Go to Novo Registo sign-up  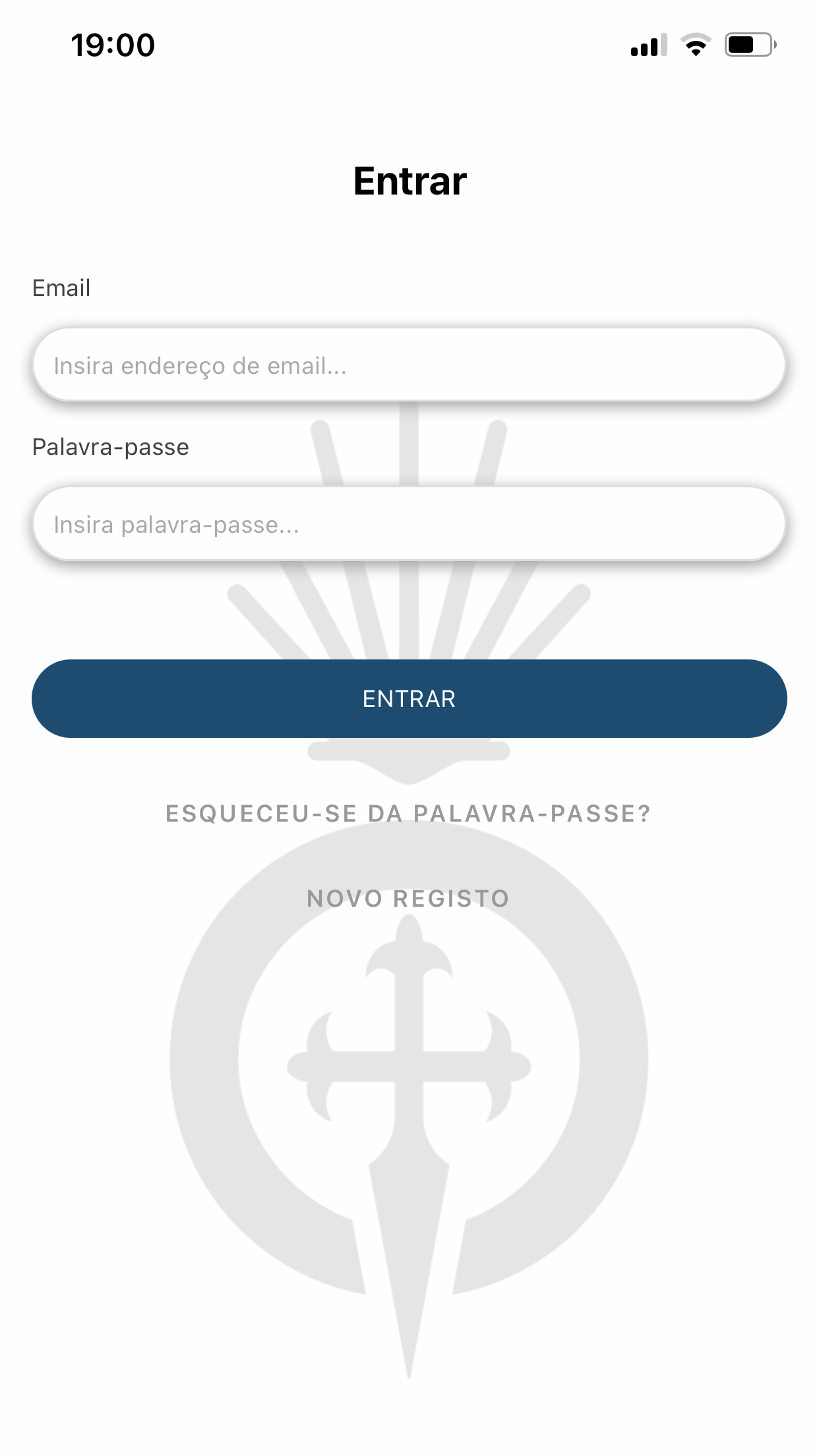409,898
